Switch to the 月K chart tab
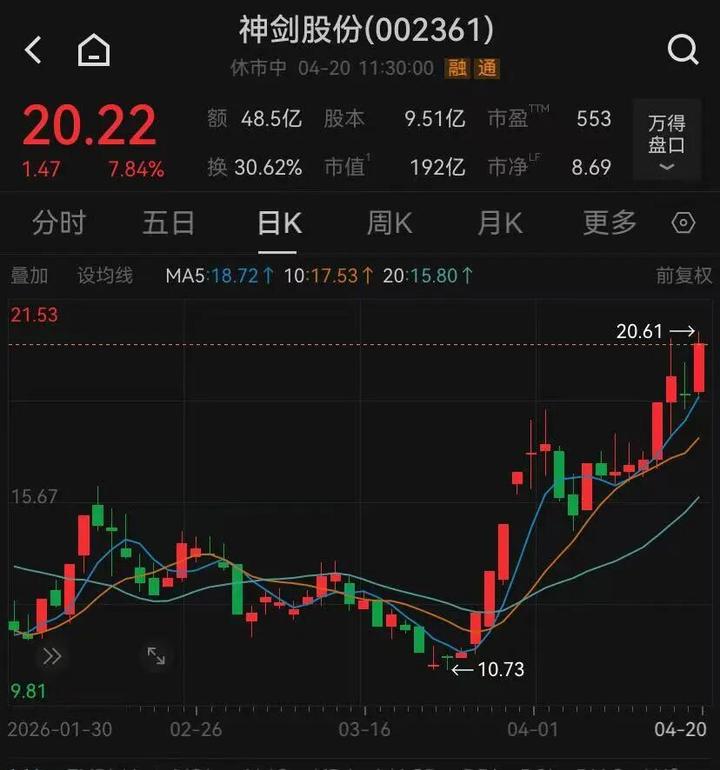This screenshot has width=720, height=770. pyautogui.click(x=499, y=223)
